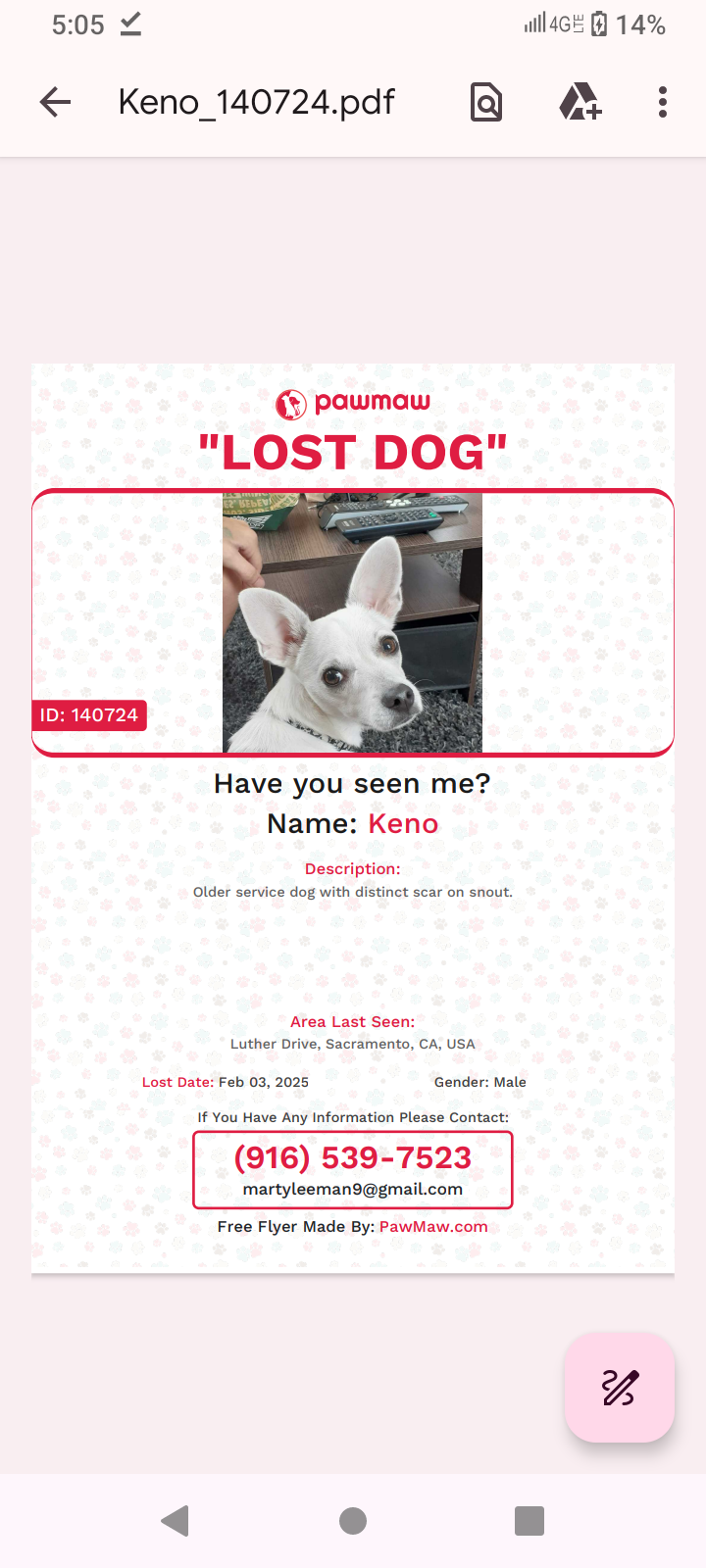Tap the annotate pen floating button
Viewport: 706px width, 1568px height.
(619, 1388)
